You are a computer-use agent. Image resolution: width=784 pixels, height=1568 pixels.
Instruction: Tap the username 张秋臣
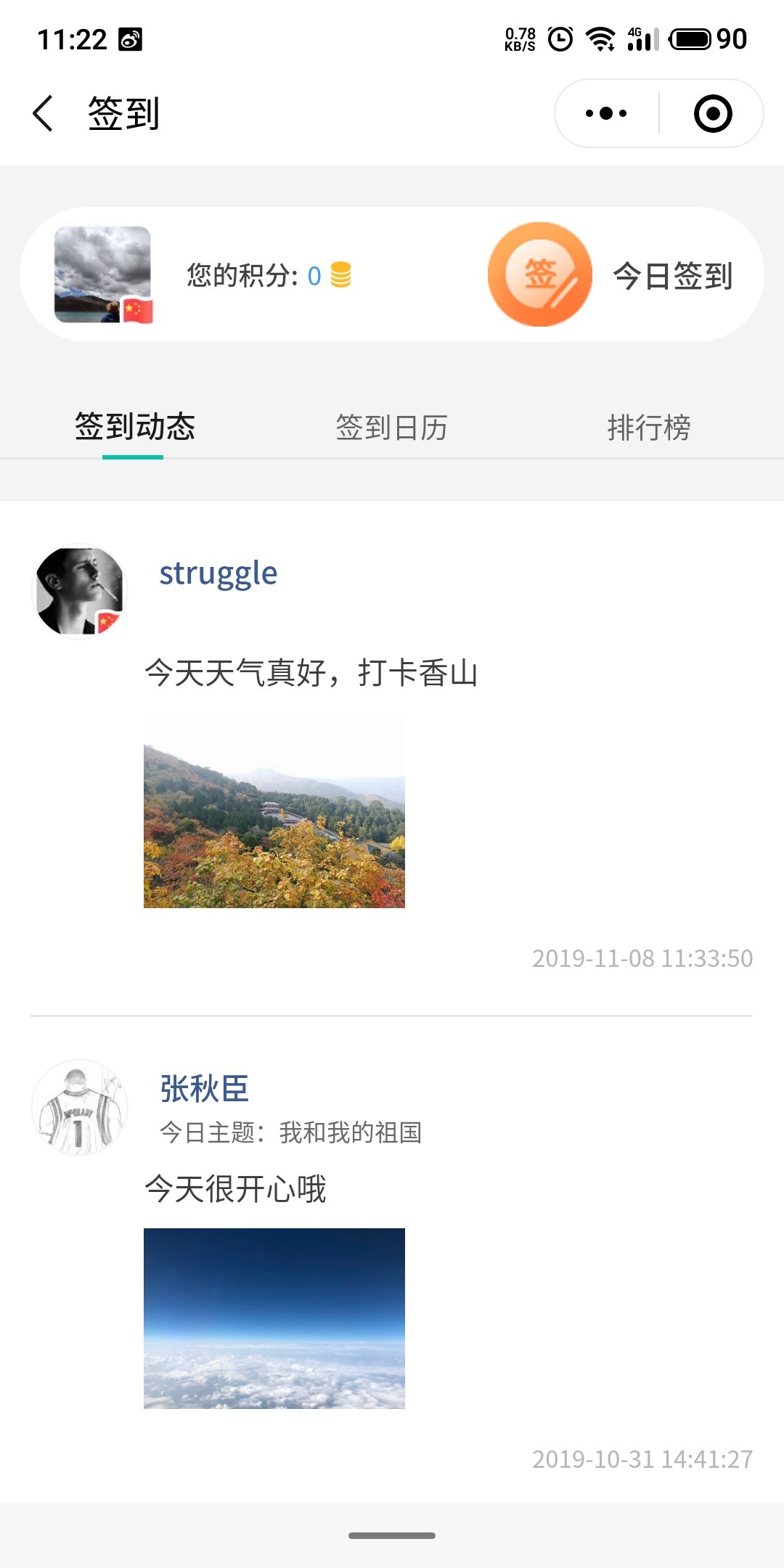(205, 1089)
